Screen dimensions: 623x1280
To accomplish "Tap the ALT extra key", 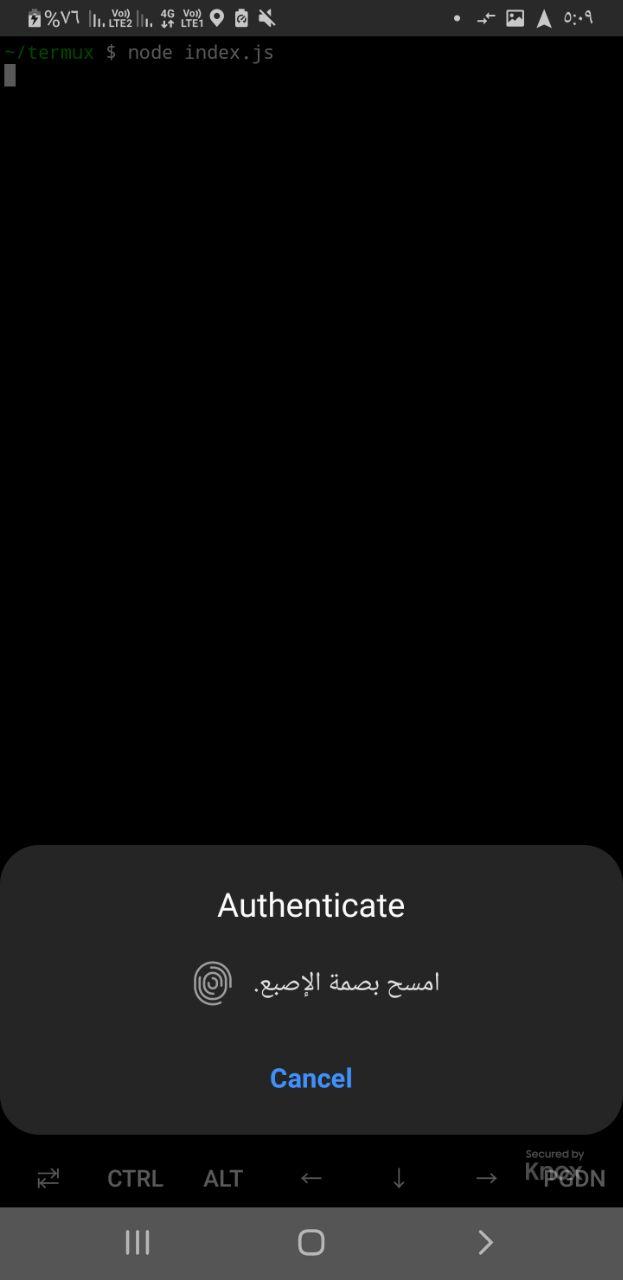I will point(223,1178).
